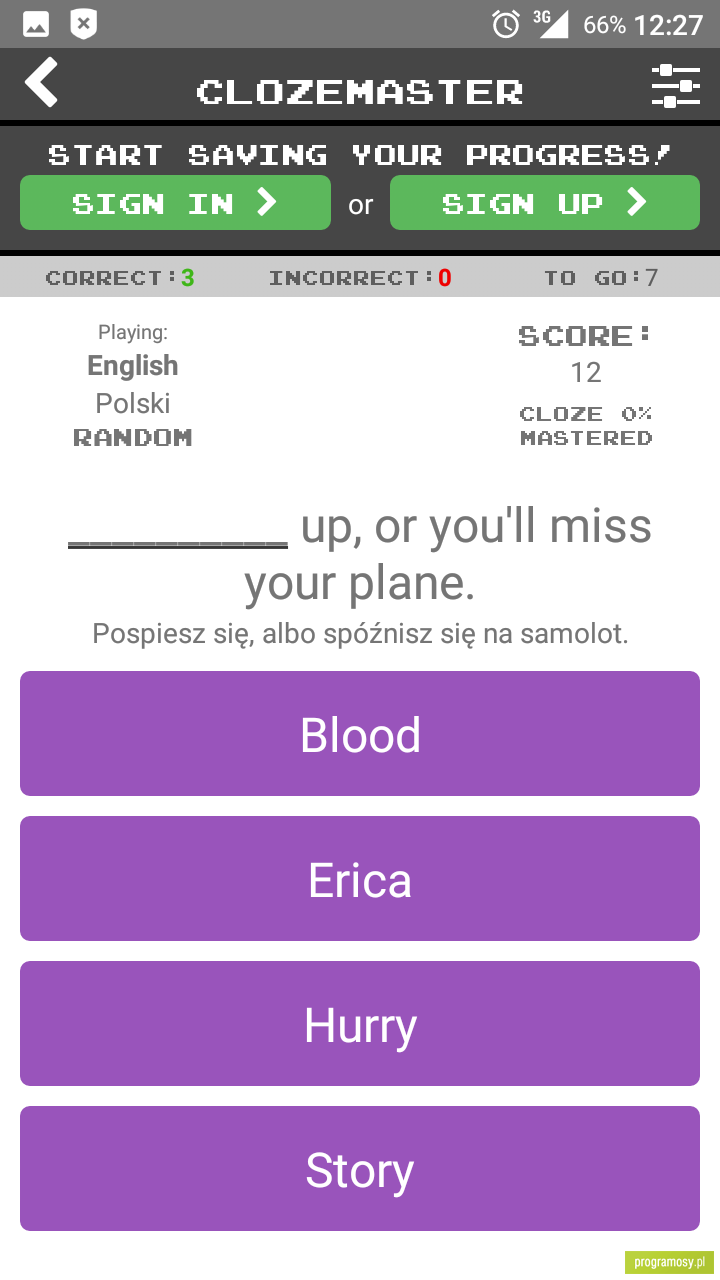
Task: Pick Hurry to fill the blank
Action: click(360, 1024)
